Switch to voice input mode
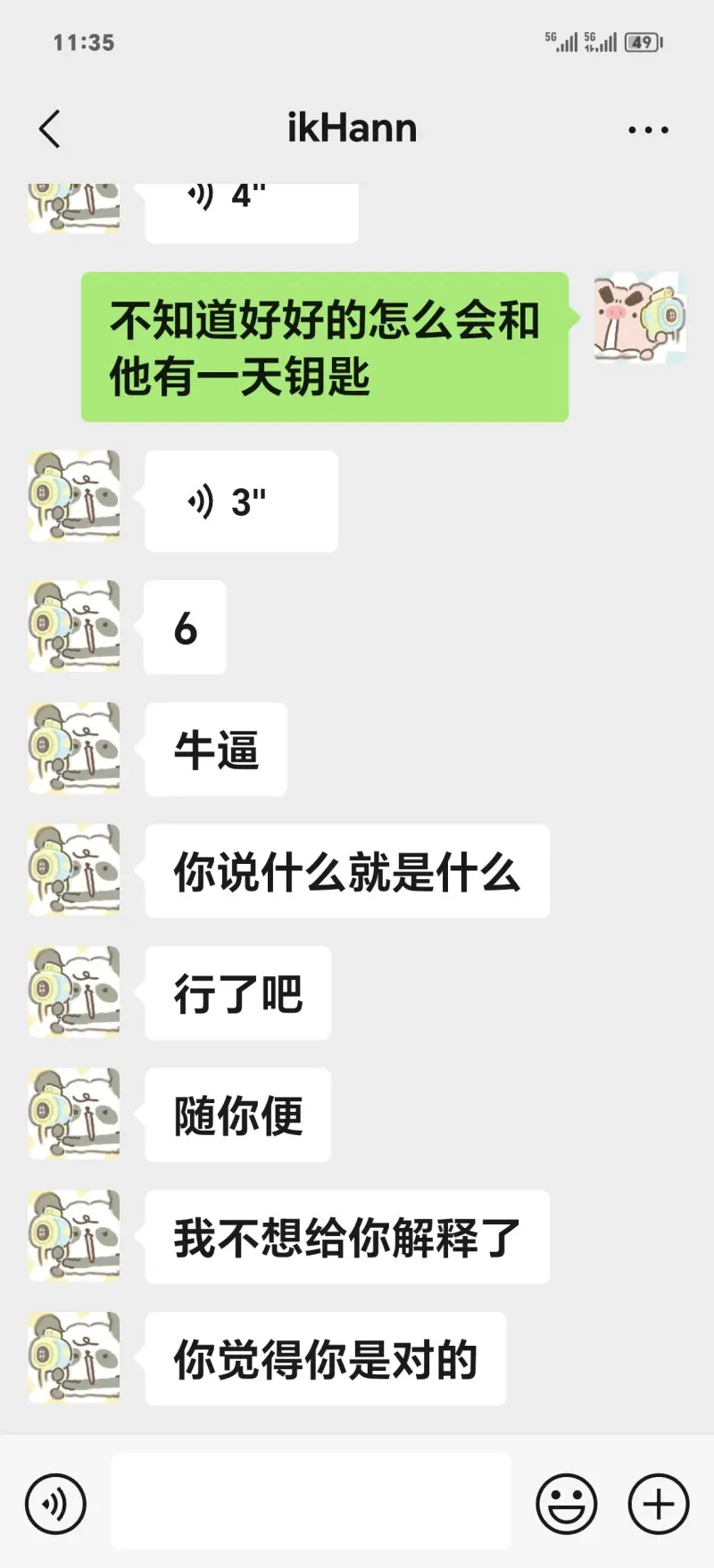This screenshot has height=1568, width=714. 56,1504
